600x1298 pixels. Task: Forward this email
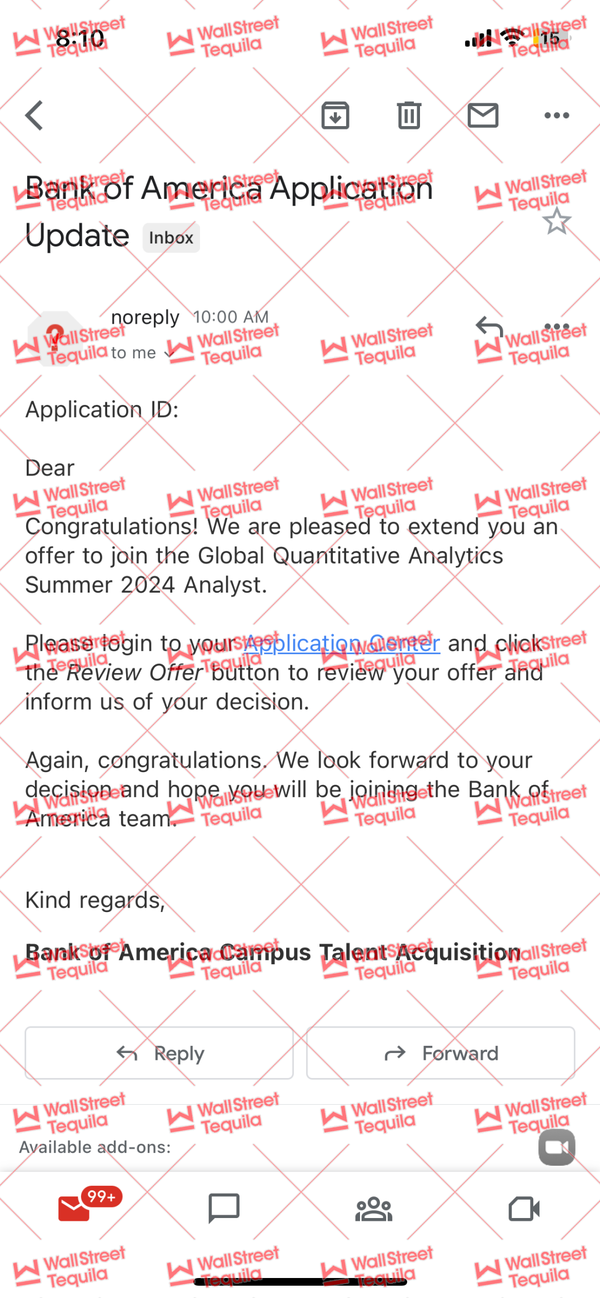pyautogui.click(x=440, y=1053)
